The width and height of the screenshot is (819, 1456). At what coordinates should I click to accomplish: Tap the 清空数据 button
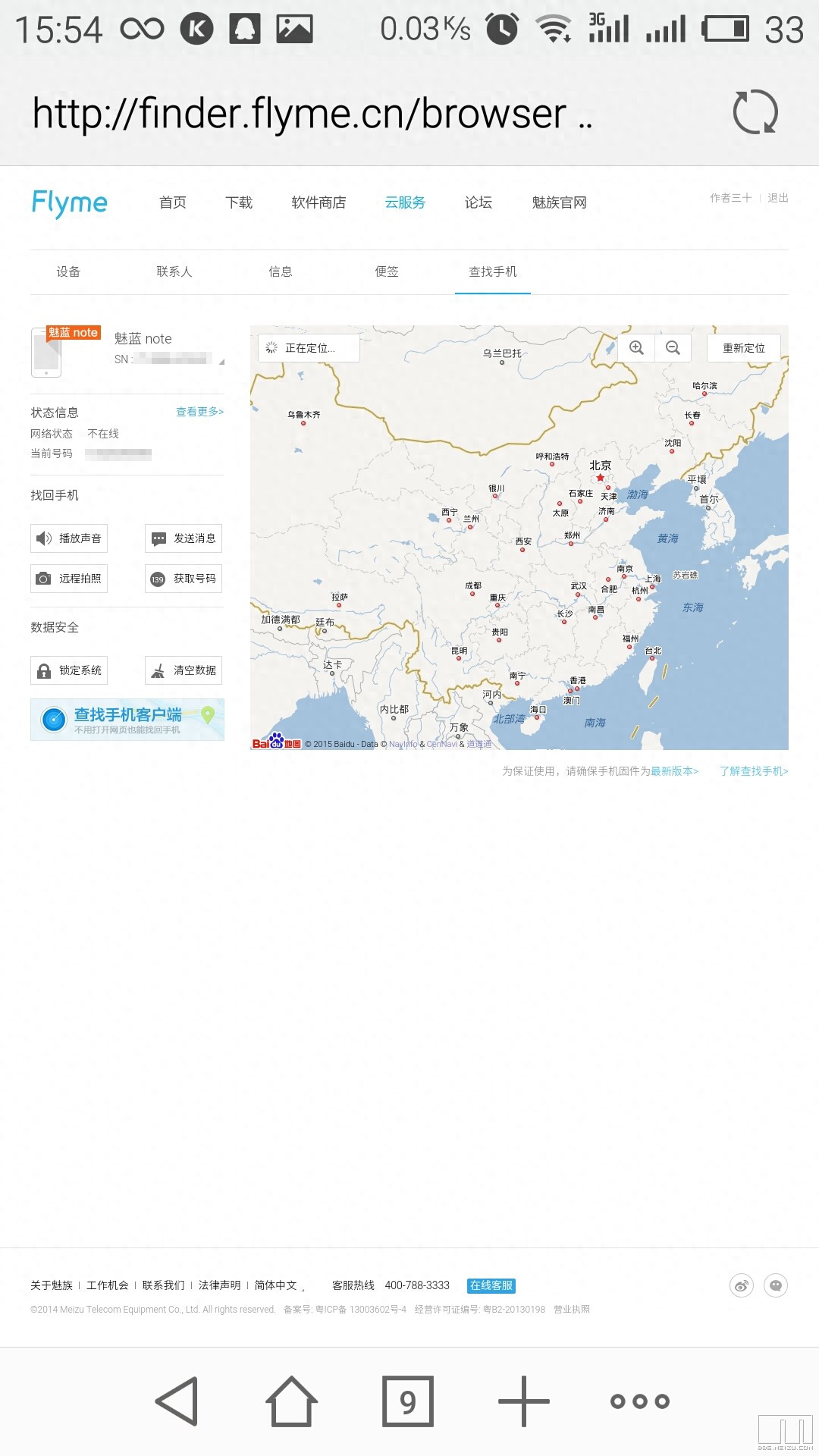184,670
